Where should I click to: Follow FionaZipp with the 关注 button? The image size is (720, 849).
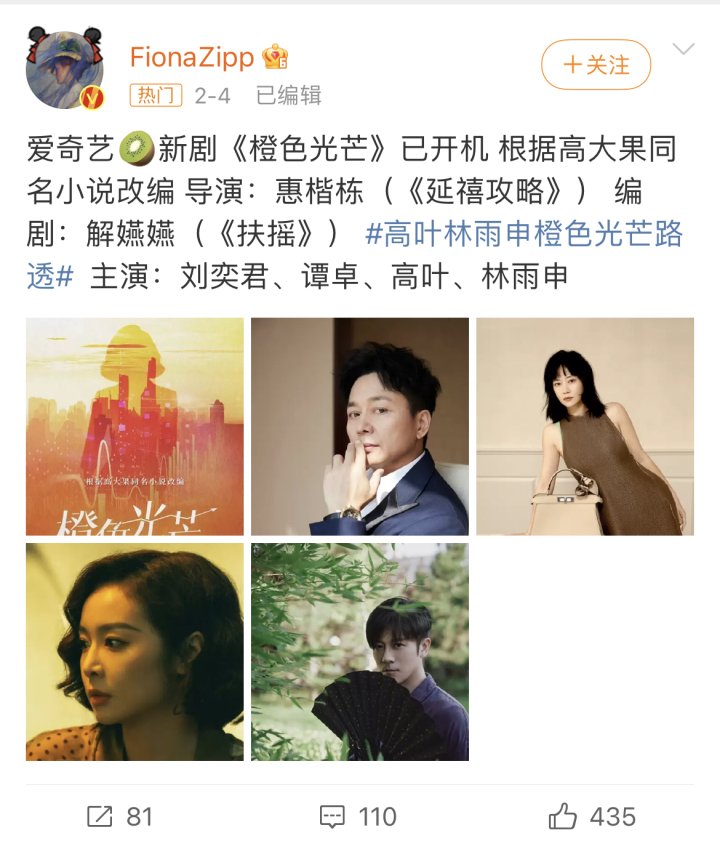click(596, 66)
